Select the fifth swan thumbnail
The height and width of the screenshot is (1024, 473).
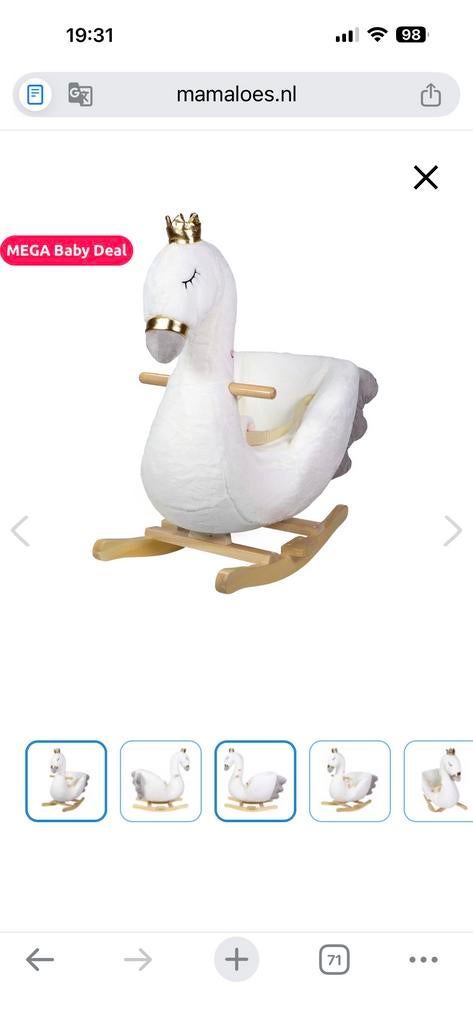[x=438, y=780]
